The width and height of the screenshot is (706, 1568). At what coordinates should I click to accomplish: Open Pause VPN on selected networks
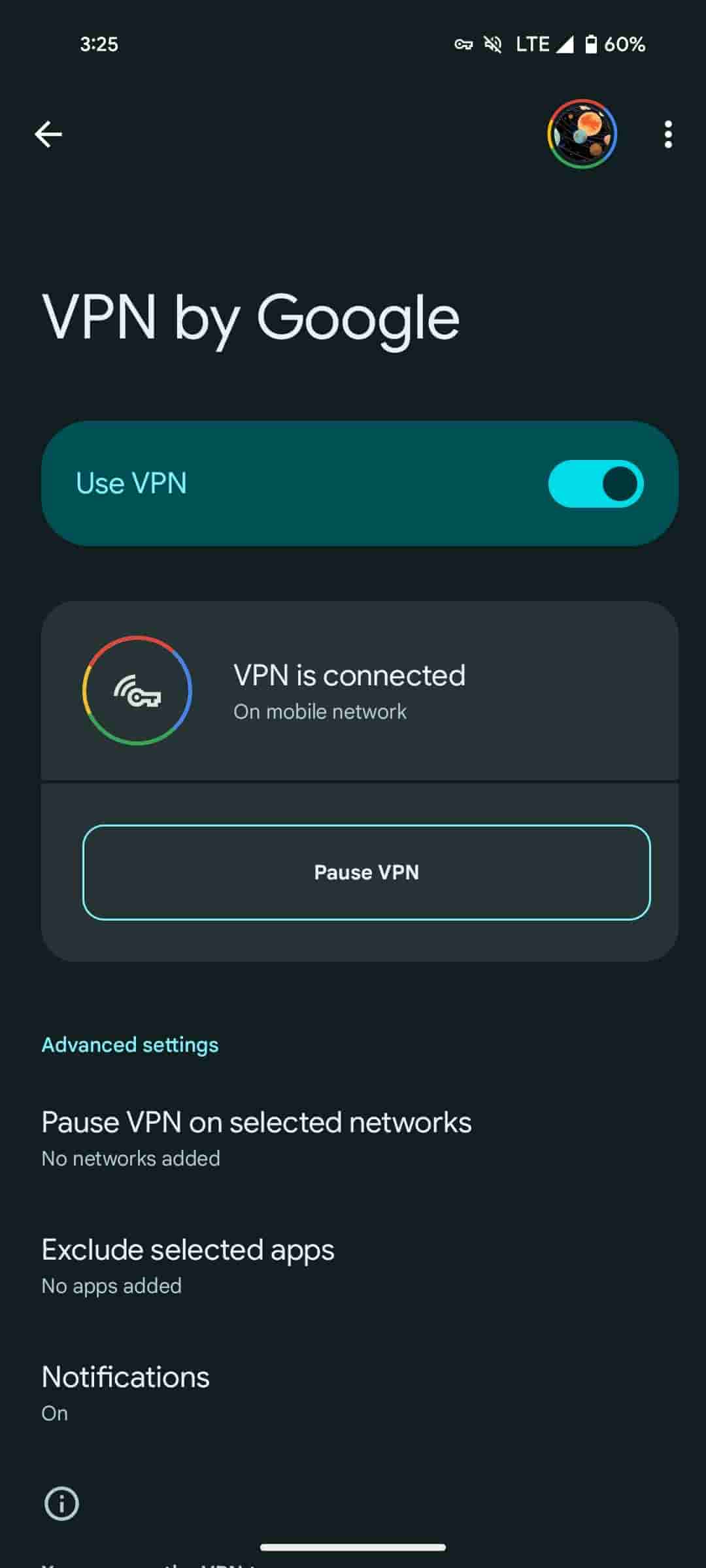point(256,1137)
